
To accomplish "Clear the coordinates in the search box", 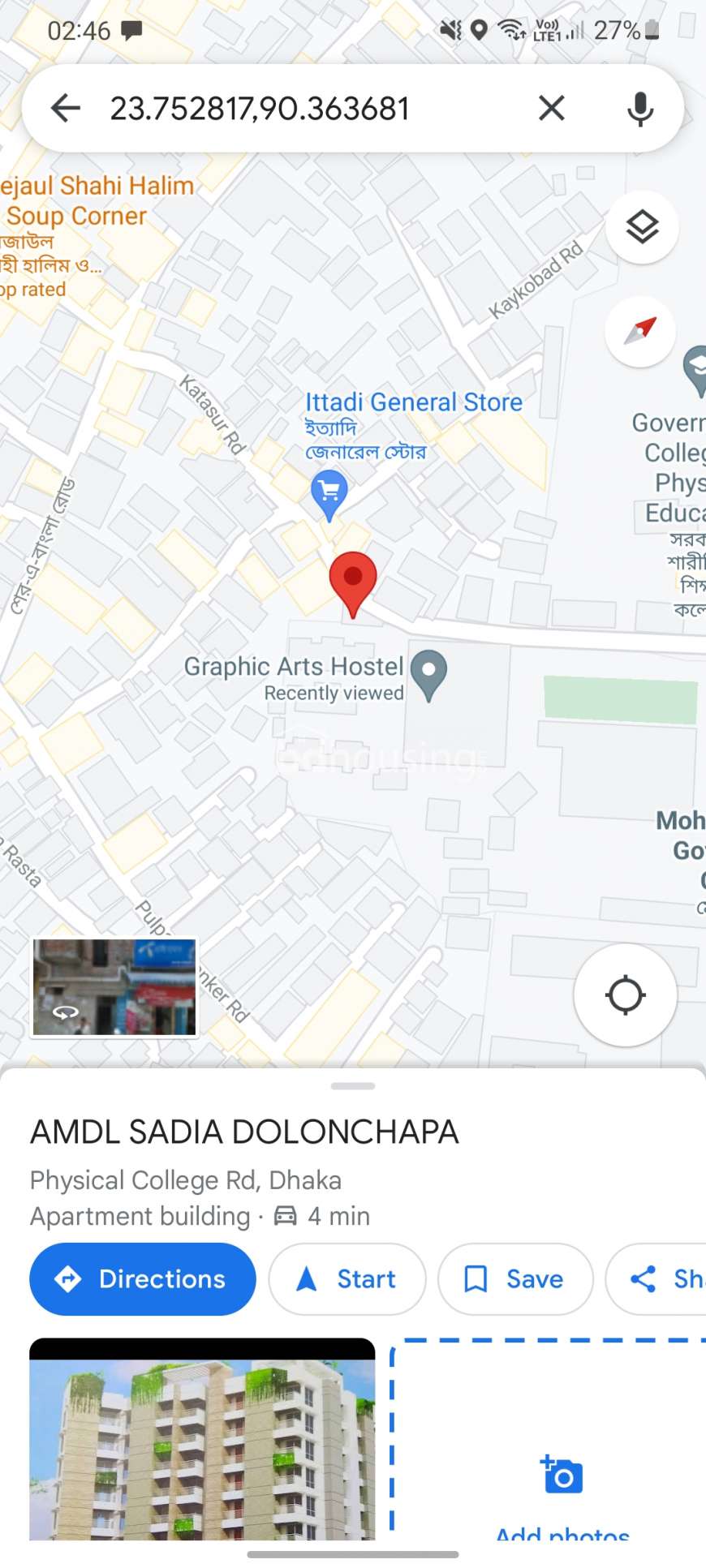I will pyautogui.click(x=552, y=108).
